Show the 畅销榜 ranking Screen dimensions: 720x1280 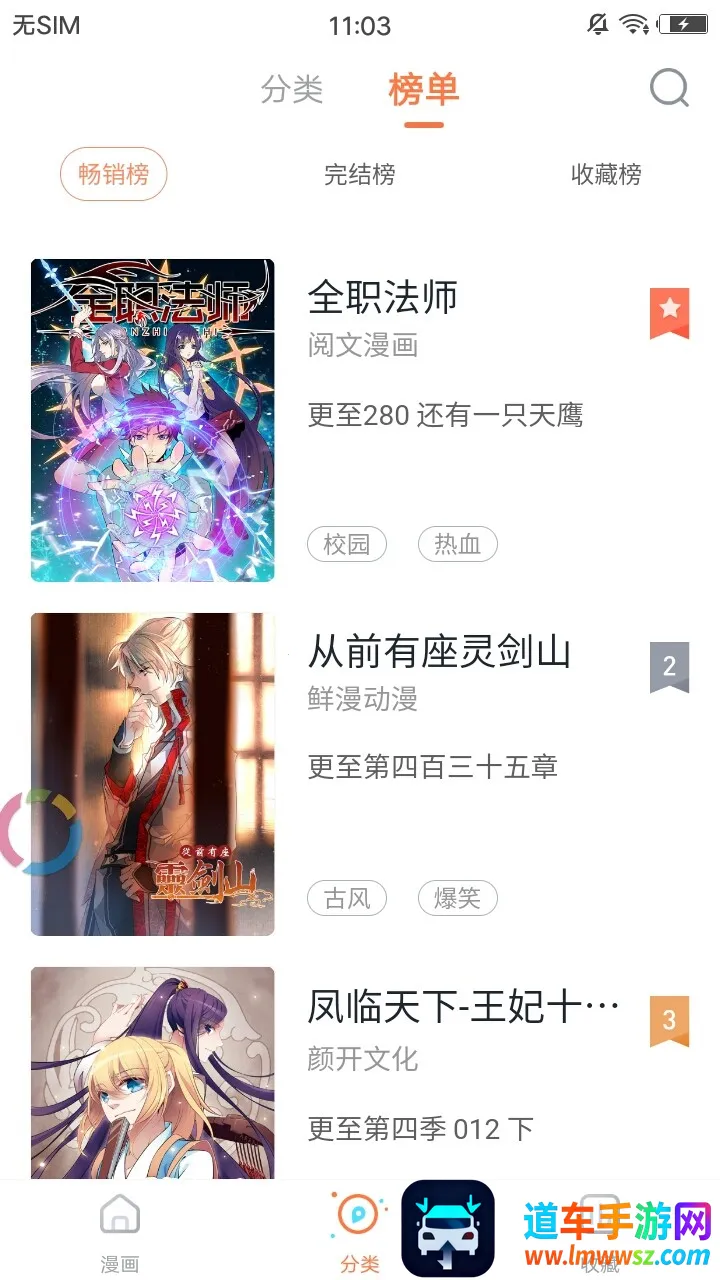(x=113, y=175)
